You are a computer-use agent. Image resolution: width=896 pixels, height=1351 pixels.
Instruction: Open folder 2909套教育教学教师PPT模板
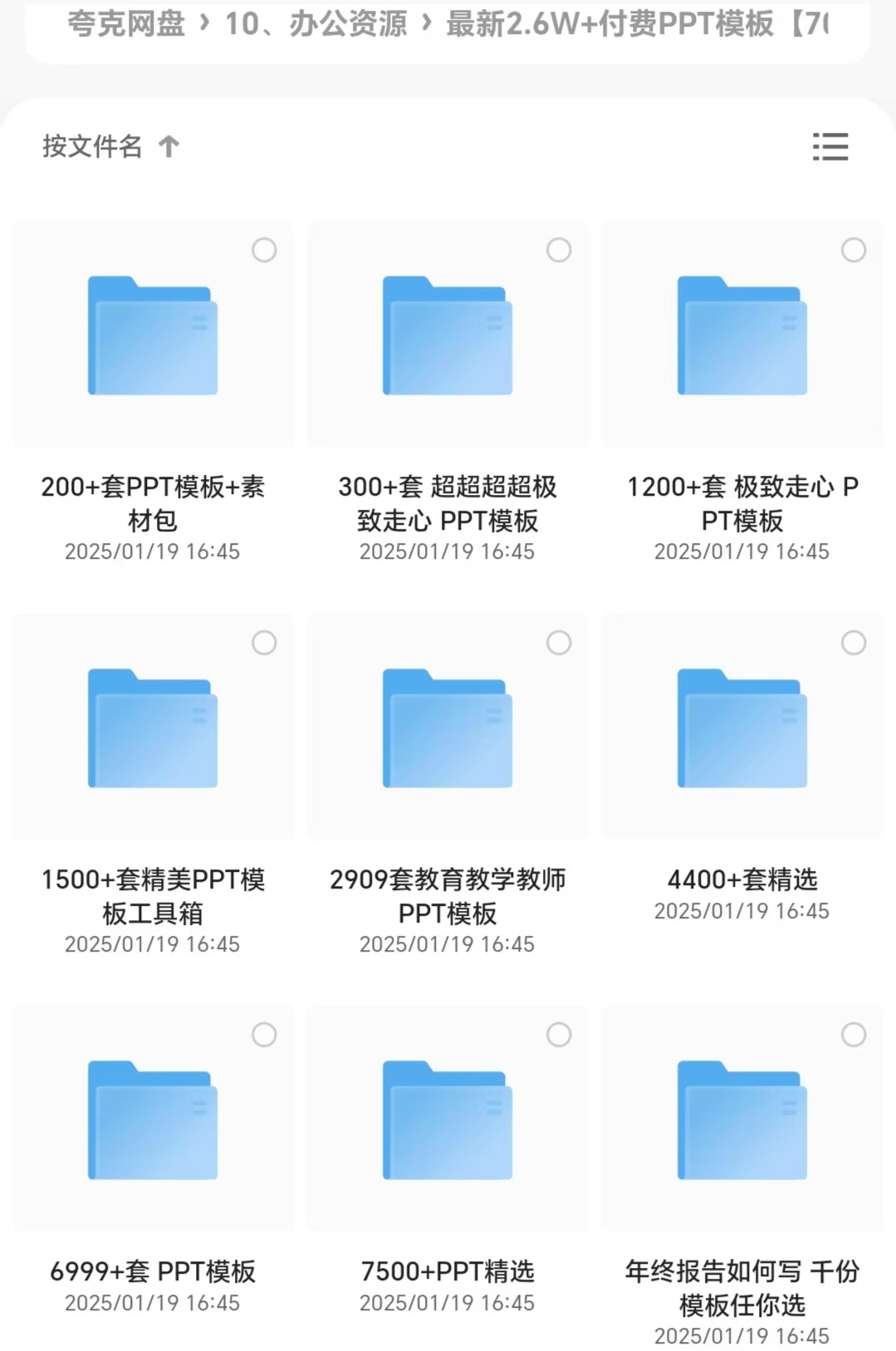pyautogui.click(x=448, y=728)
